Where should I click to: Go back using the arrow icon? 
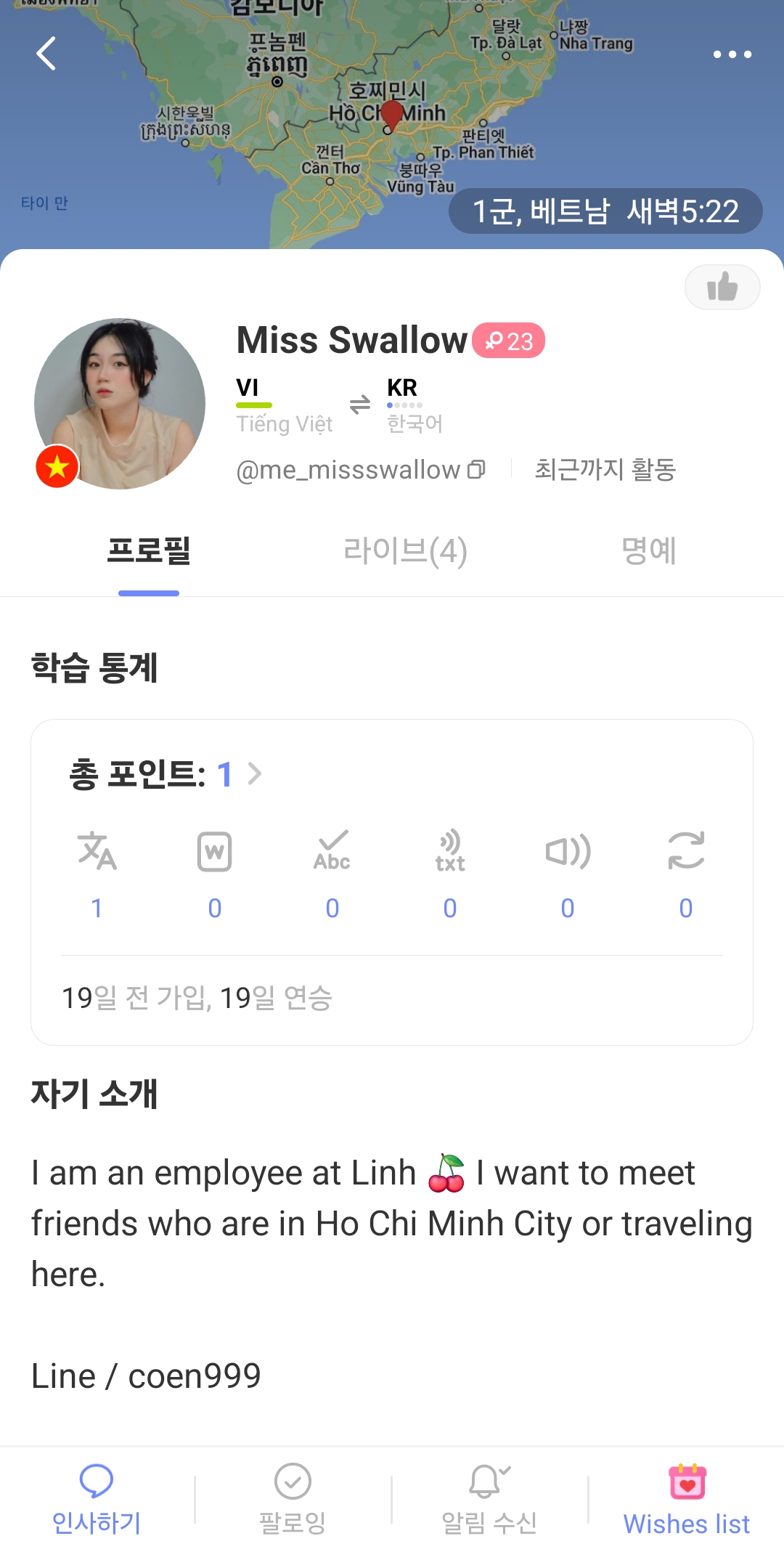point(46,54)
